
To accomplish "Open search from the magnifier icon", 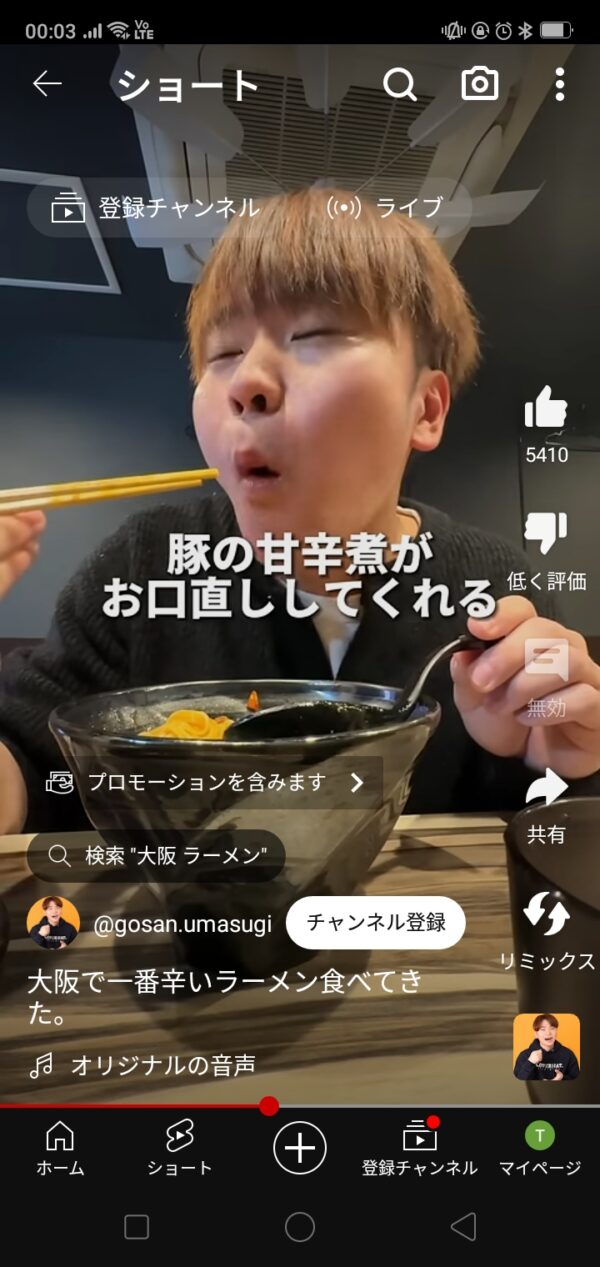I will [399, 84].
